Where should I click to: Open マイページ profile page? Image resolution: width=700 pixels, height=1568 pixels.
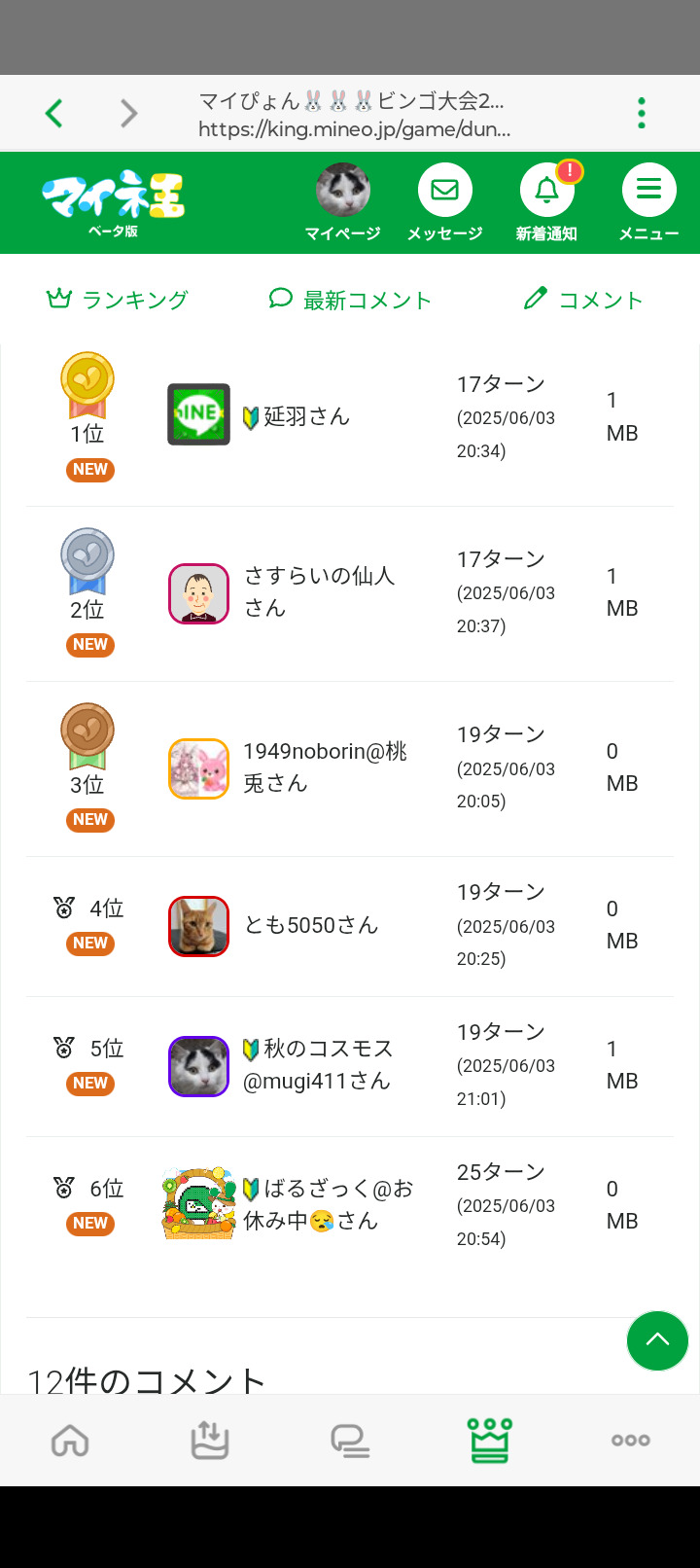pos(342,202)
